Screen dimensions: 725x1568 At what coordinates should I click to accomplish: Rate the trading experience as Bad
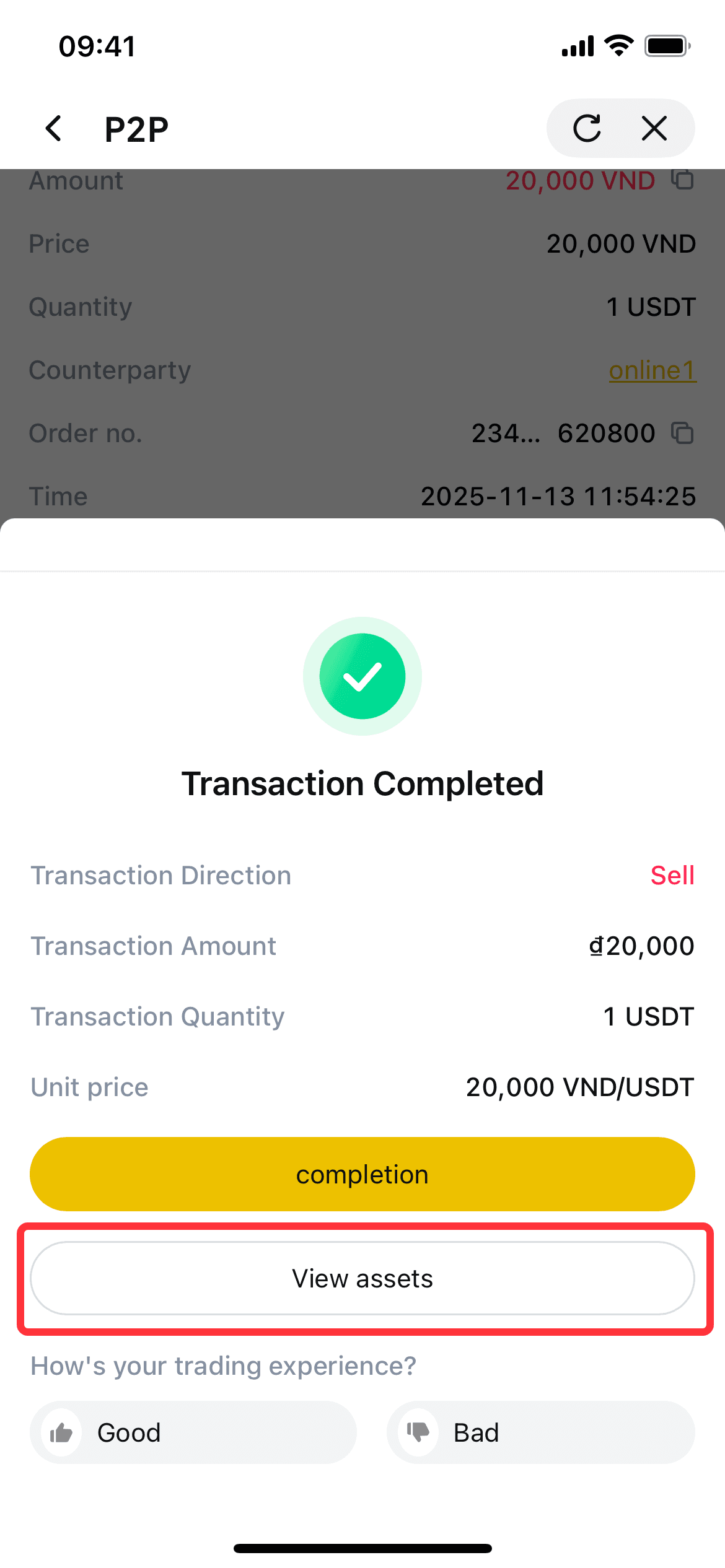(x=540, y=1432)
